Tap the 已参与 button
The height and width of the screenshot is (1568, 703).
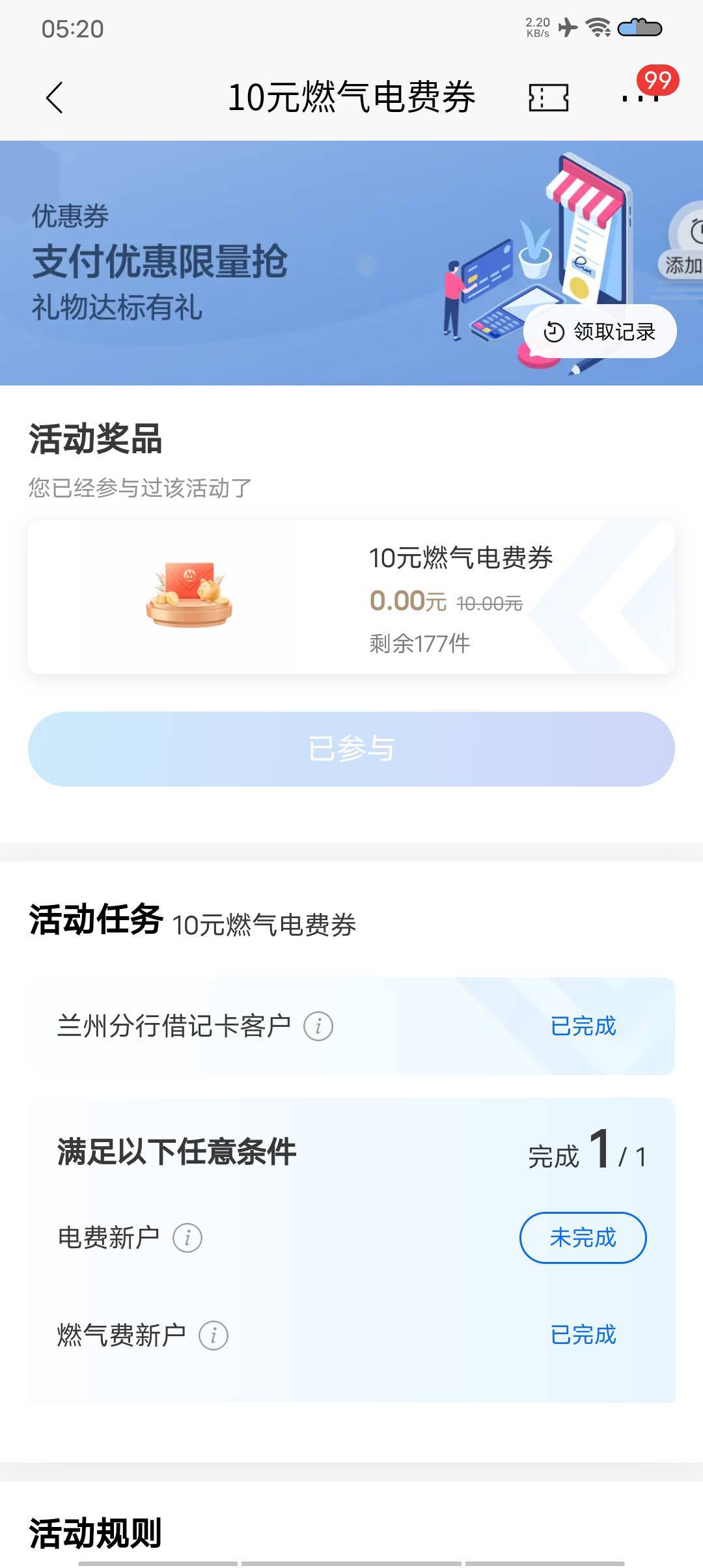click(x=351, y=749)
